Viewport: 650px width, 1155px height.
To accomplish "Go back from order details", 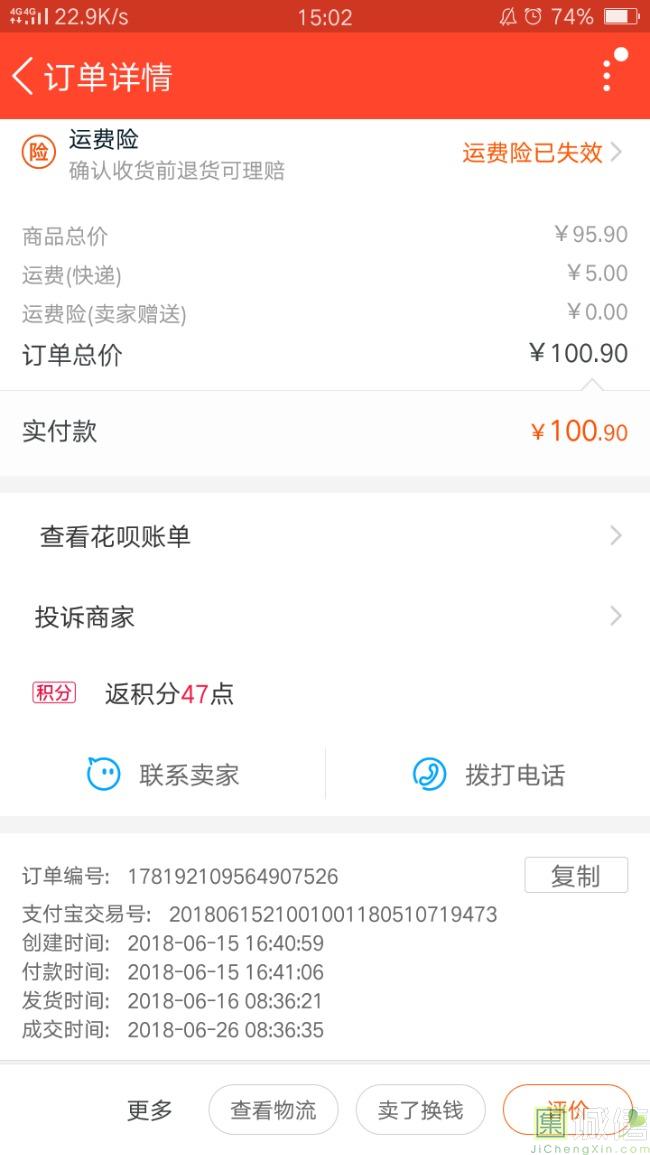I will pos(23,77).
